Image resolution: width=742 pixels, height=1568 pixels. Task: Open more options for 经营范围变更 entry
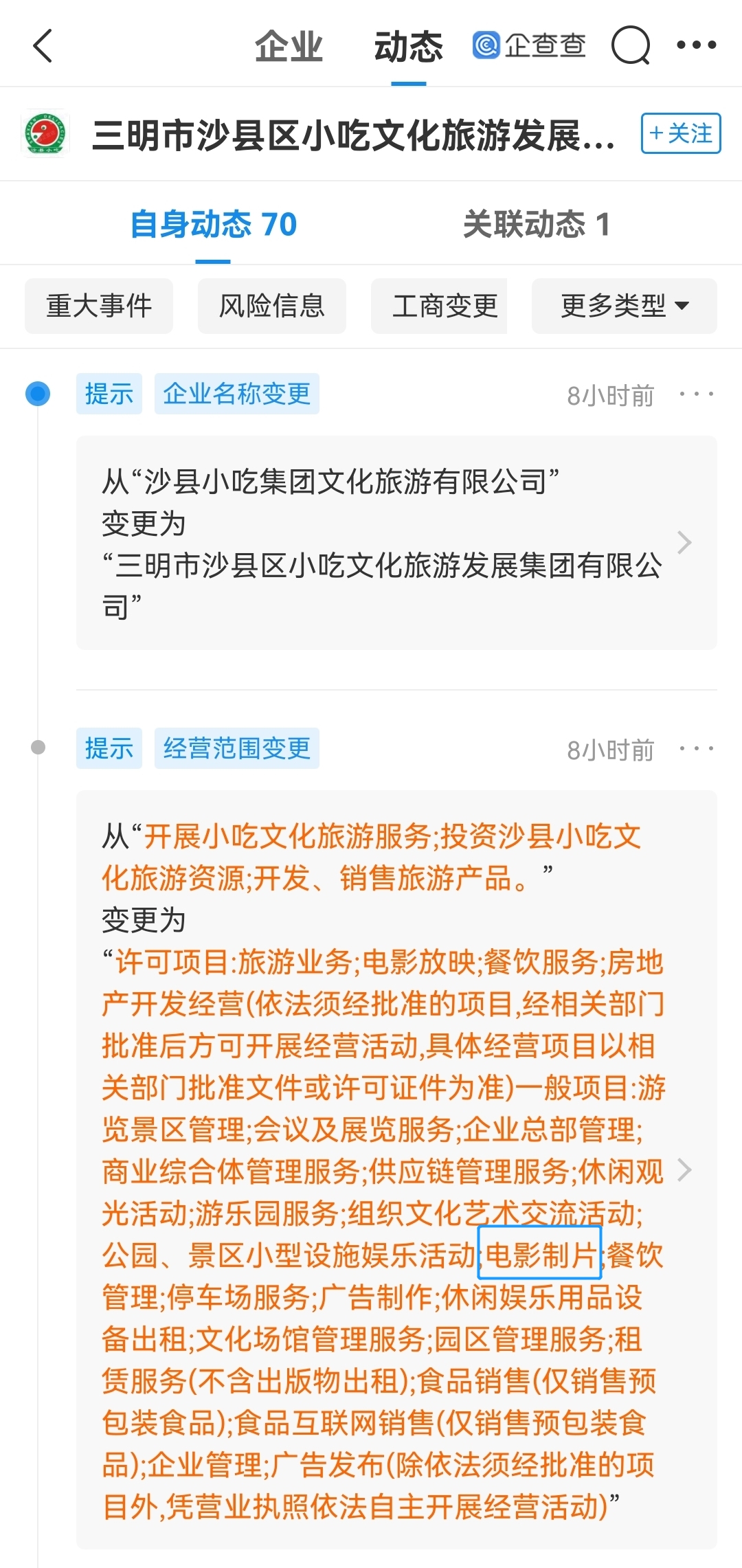696,748
